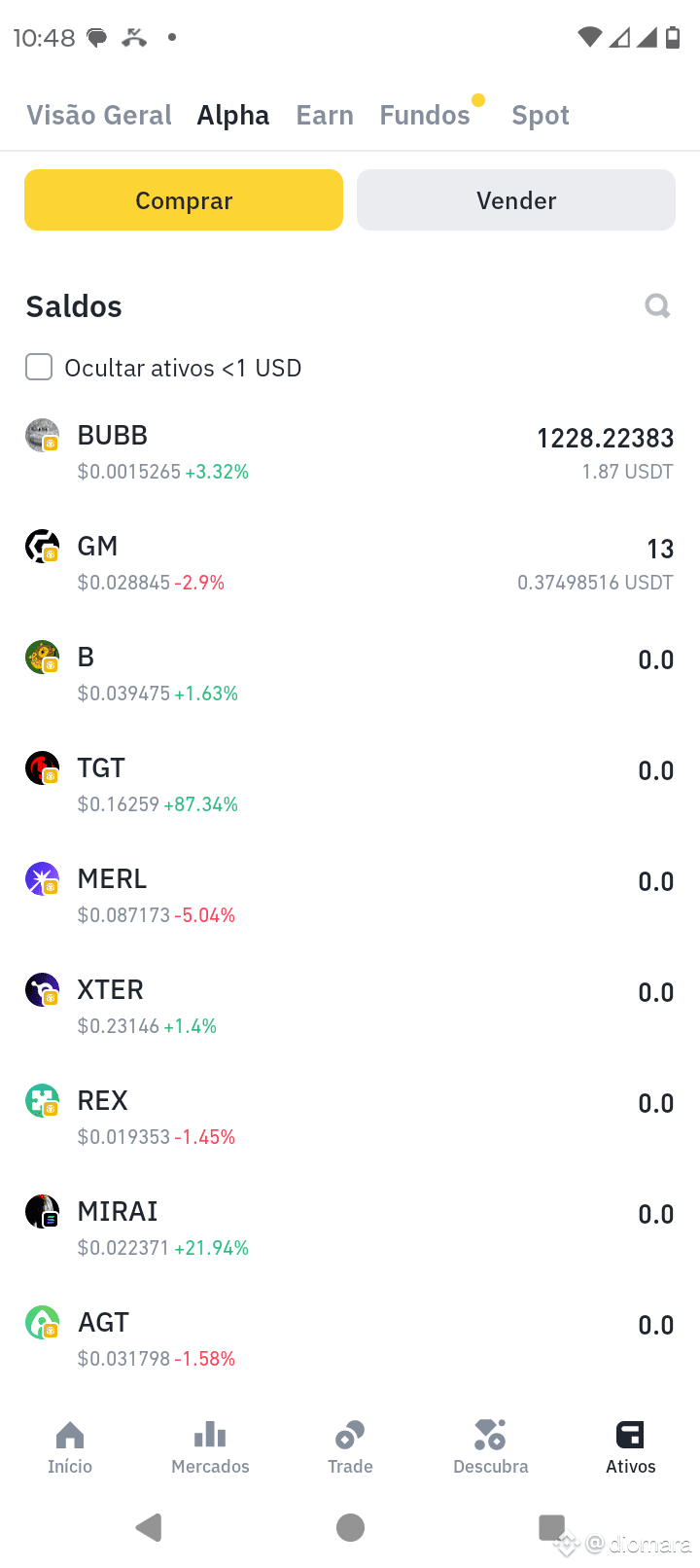Switch to the Spot tab
Viewport: 700px width, 1568px height.
(541, 114)
